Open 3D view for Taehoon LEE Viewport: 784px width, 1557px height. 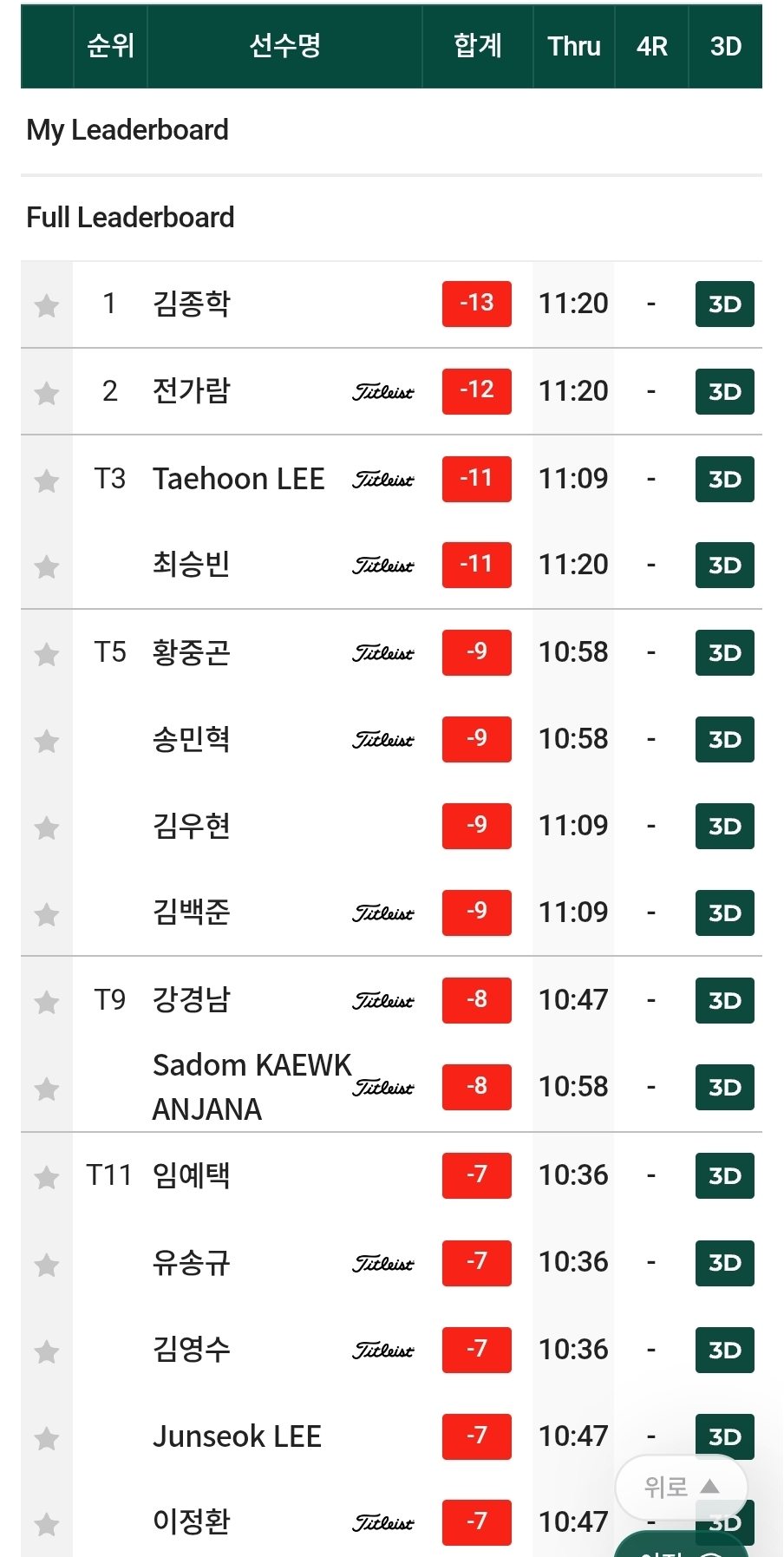click(724, 479)
